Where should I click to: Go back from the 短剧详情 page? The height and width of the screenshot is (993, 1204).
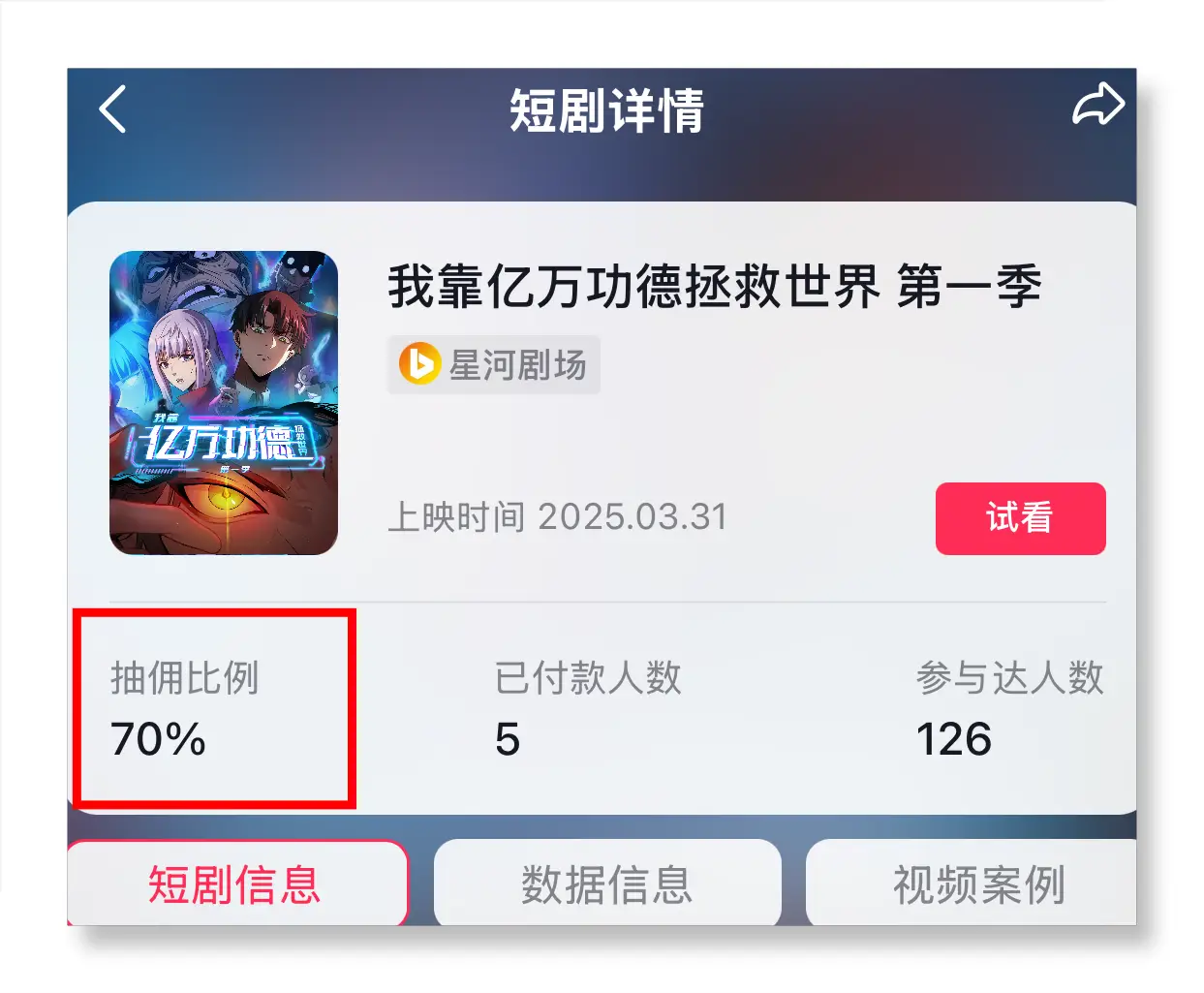(113, 109)
